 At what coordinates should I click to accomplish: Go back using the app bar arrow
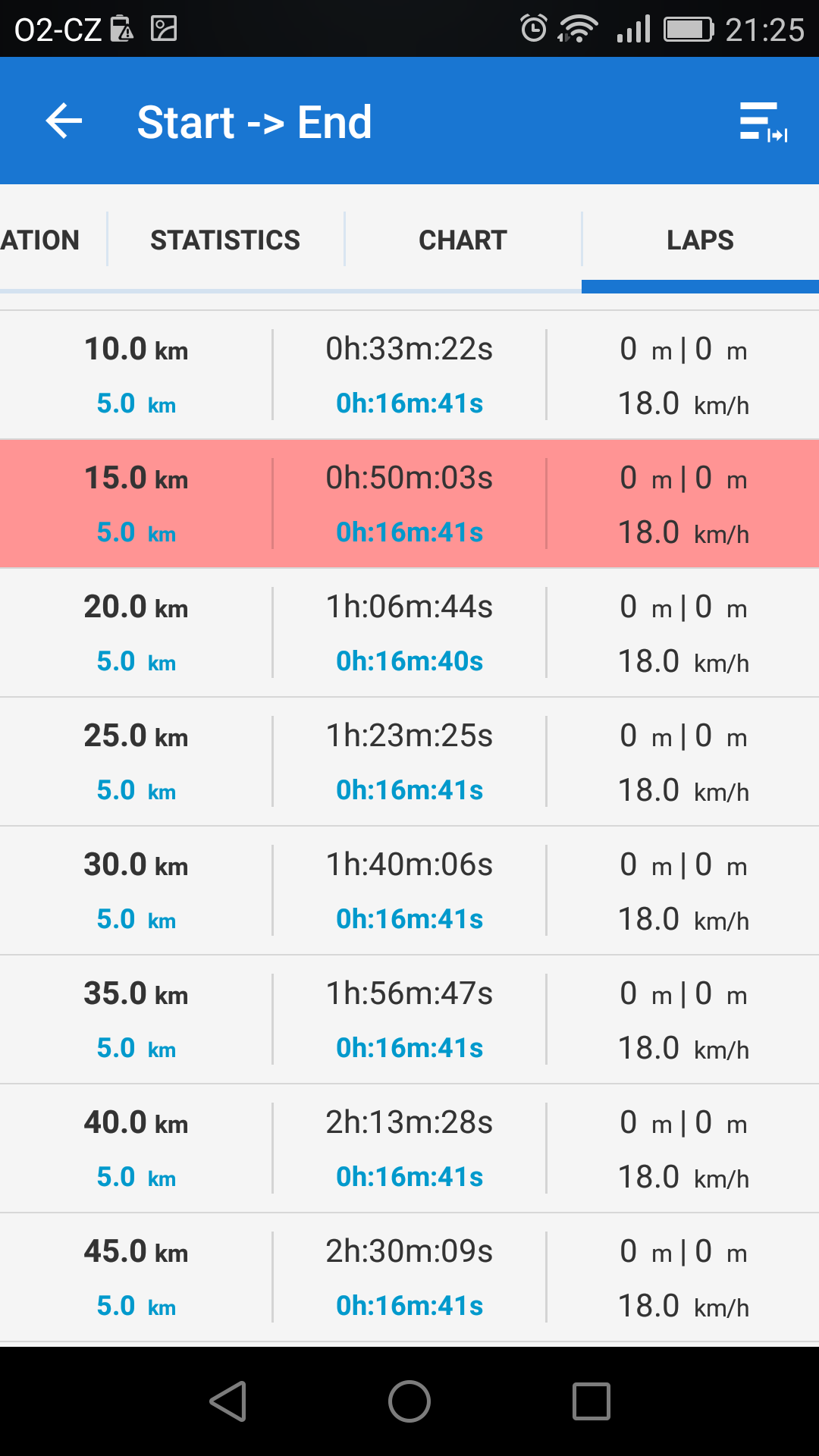click(x=64, y=121)
